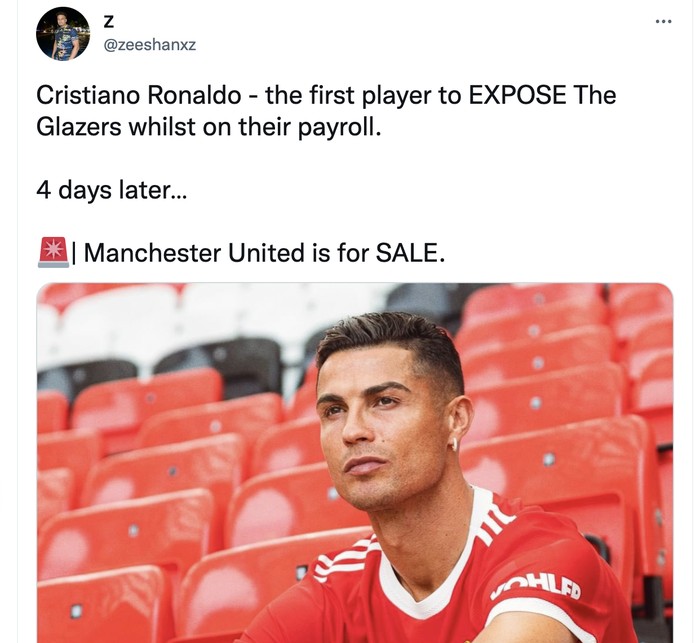Image resolution: width=700 pixels, height=643 pixels.
Task: Open the tweet's three-dot overflow menu
Action: click(663, 22)
